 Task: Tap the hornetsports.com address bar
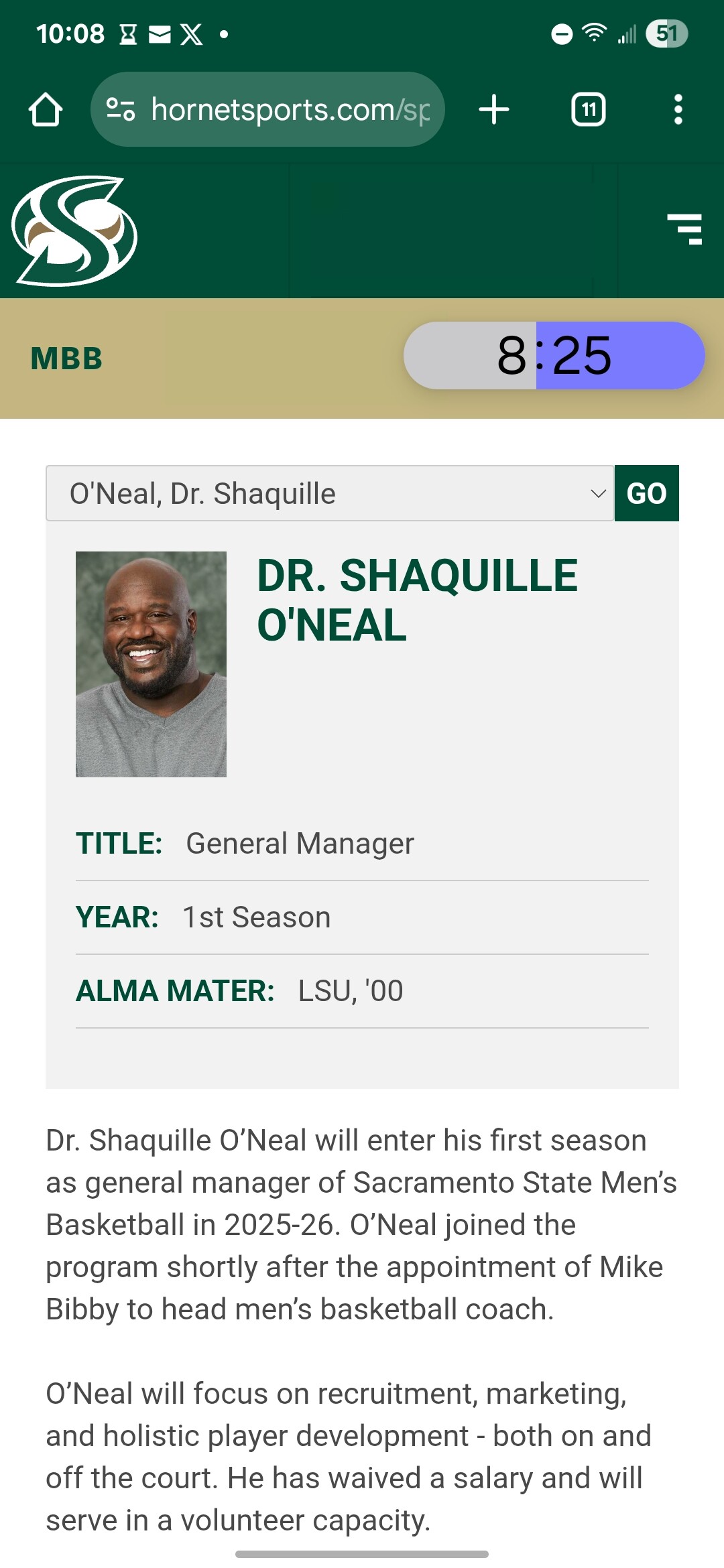pos(267,109)
